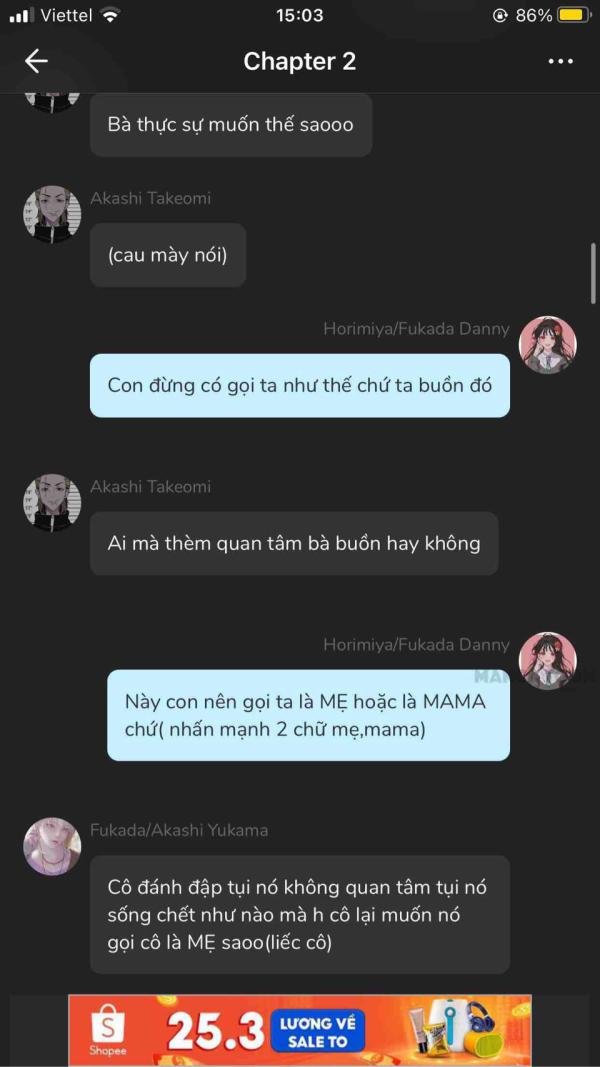Viewport: 600px width, 1067px height.
Task: Tap Akashi Takemi's "Ai mà thèm quan tâm" message
Action: click(293, 544)
